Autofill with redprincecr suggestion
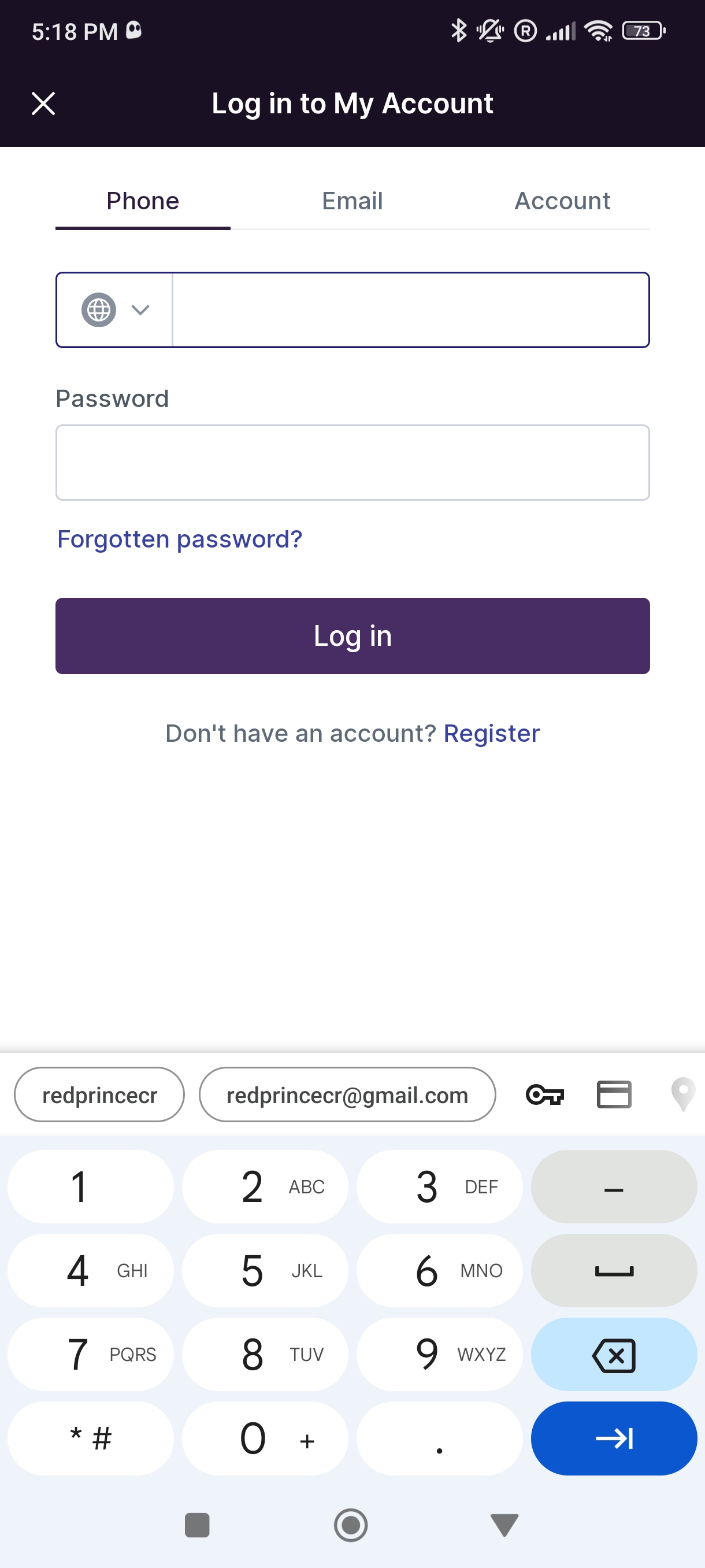Image resolution: width=705 pixels, height=1568 pixels. 99,1096
